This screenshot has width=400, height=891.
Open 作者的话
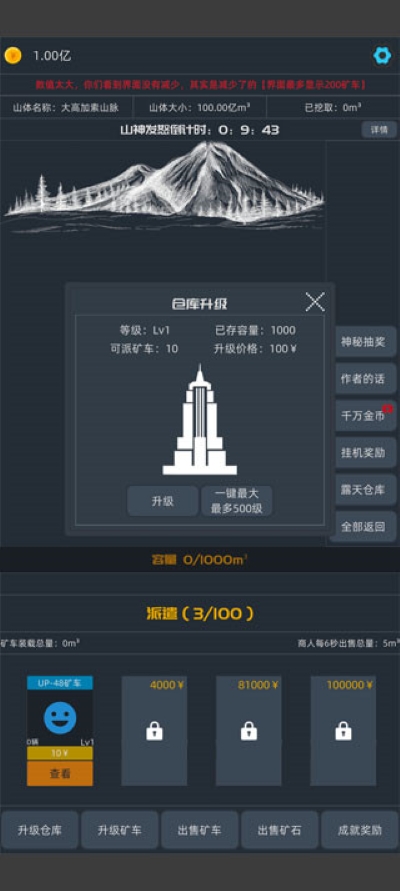[x=366, y=378]
